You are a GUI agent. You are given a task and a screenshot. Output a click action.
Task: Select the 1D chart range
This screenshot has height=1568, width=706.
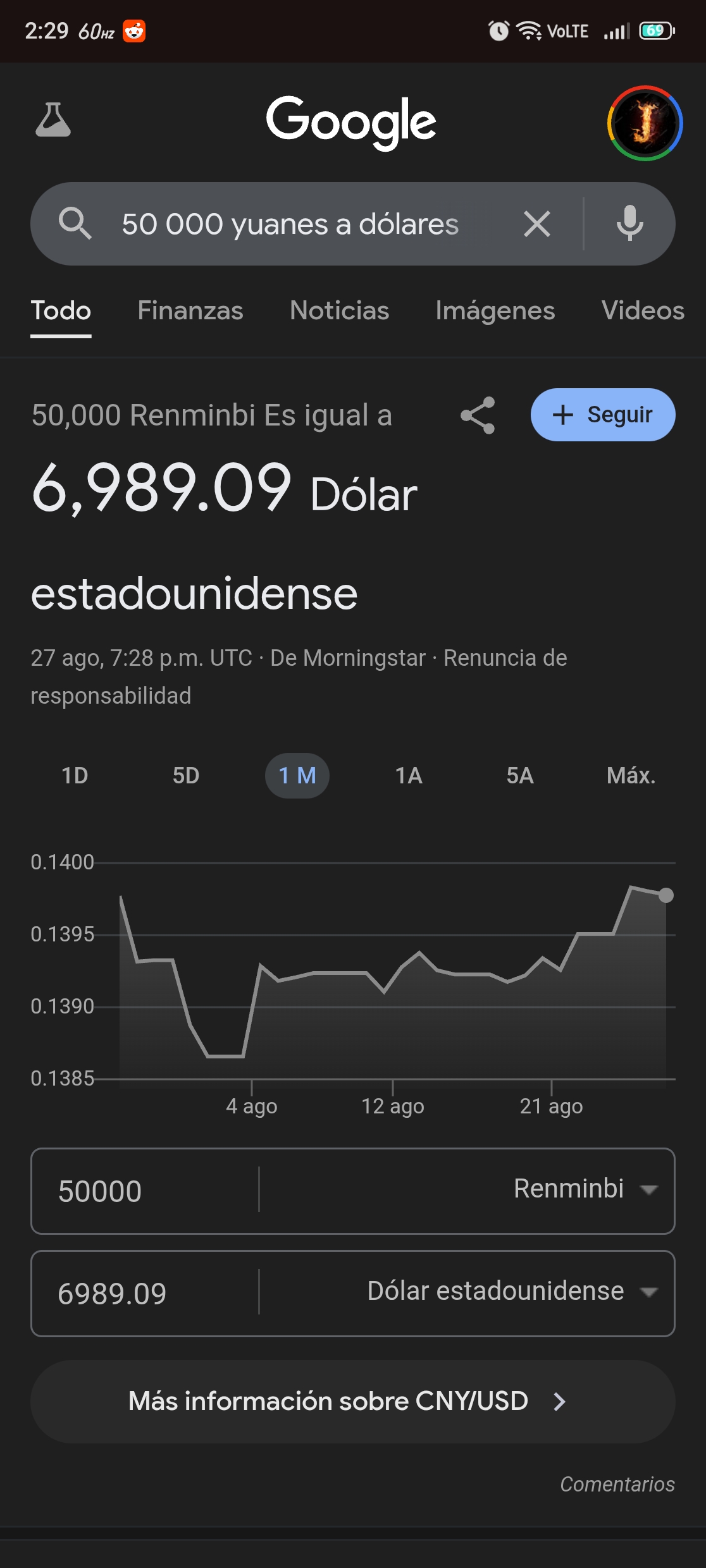point(75,776)
